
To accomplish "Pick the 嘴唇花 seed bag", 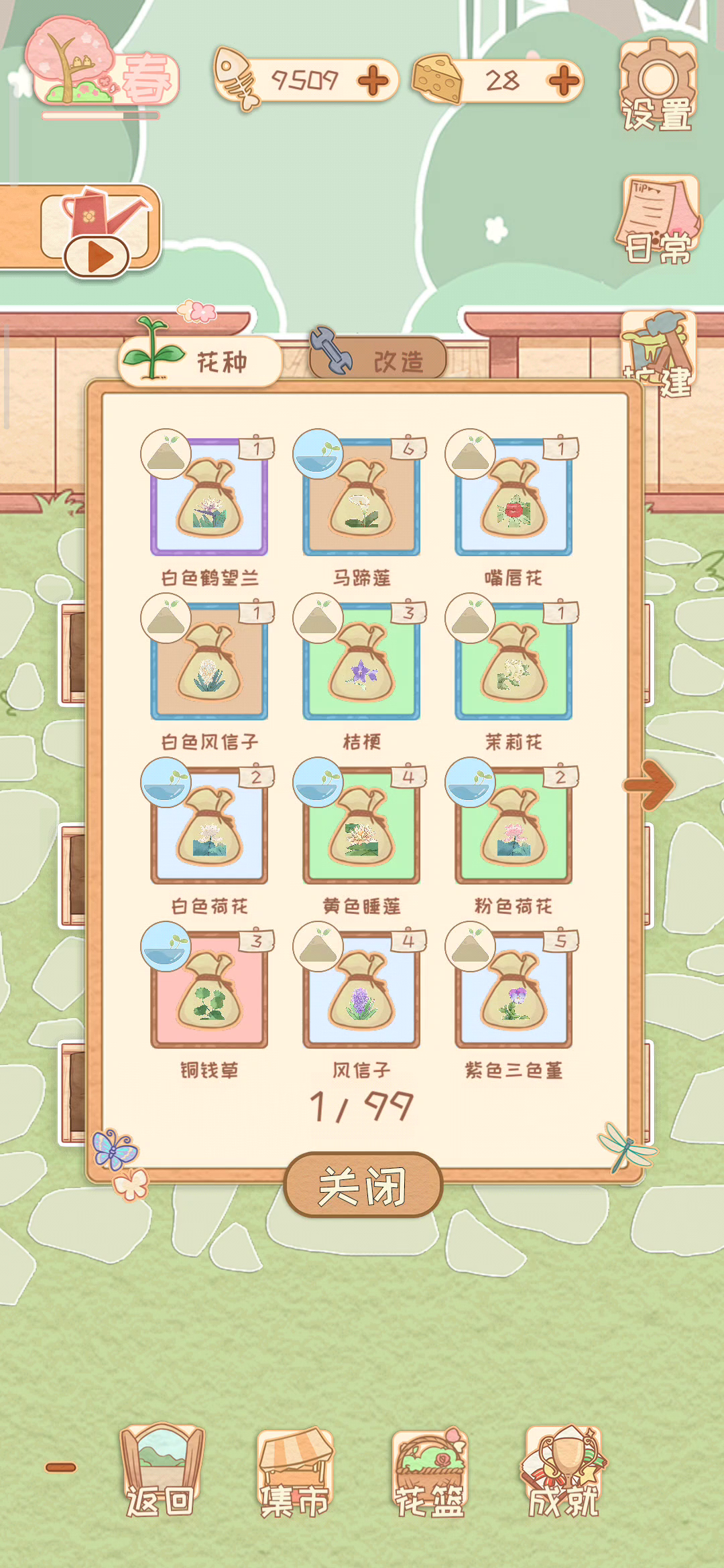I will (x=514, y=497).
